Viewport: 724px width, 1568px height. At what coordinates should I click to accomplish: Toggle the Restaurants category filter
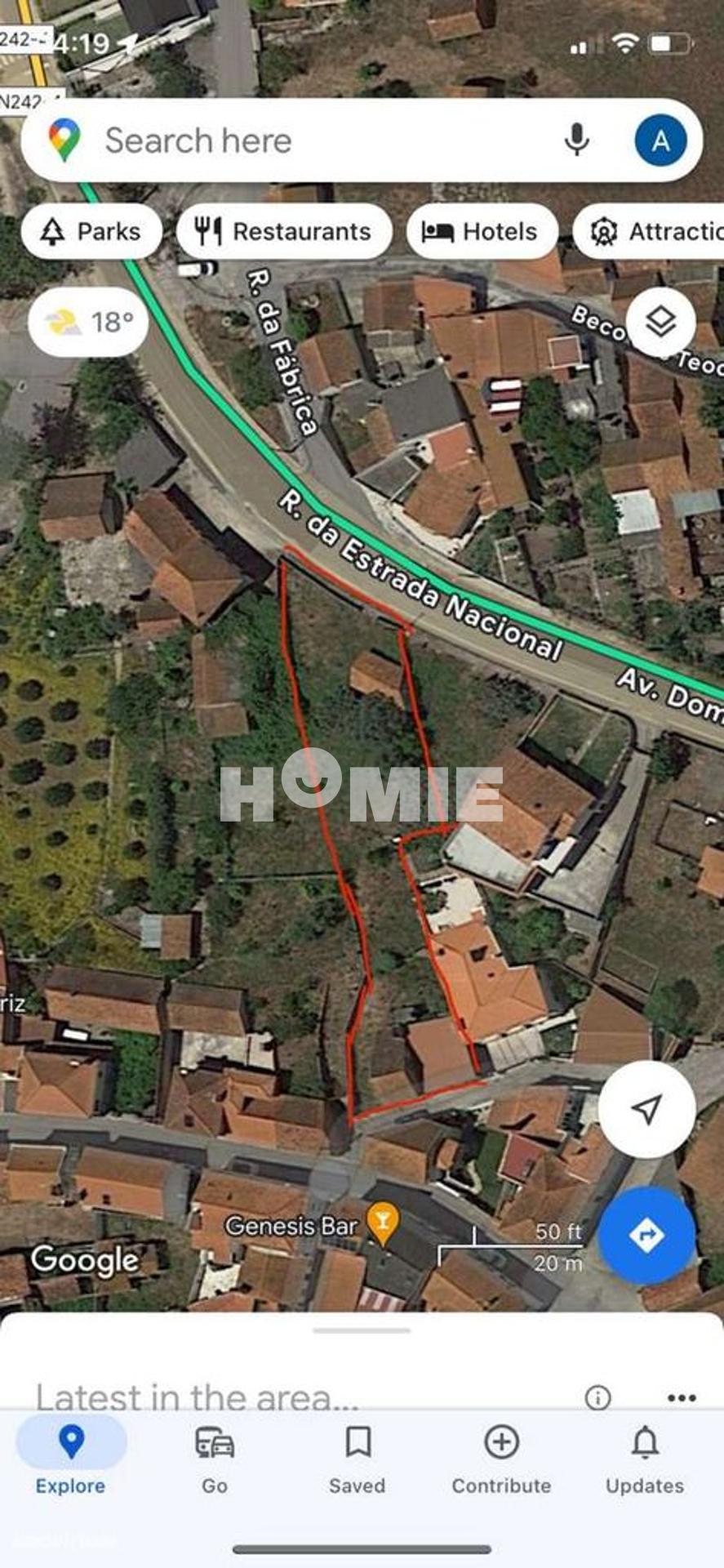pyautogui.click(x=284, y=231)
